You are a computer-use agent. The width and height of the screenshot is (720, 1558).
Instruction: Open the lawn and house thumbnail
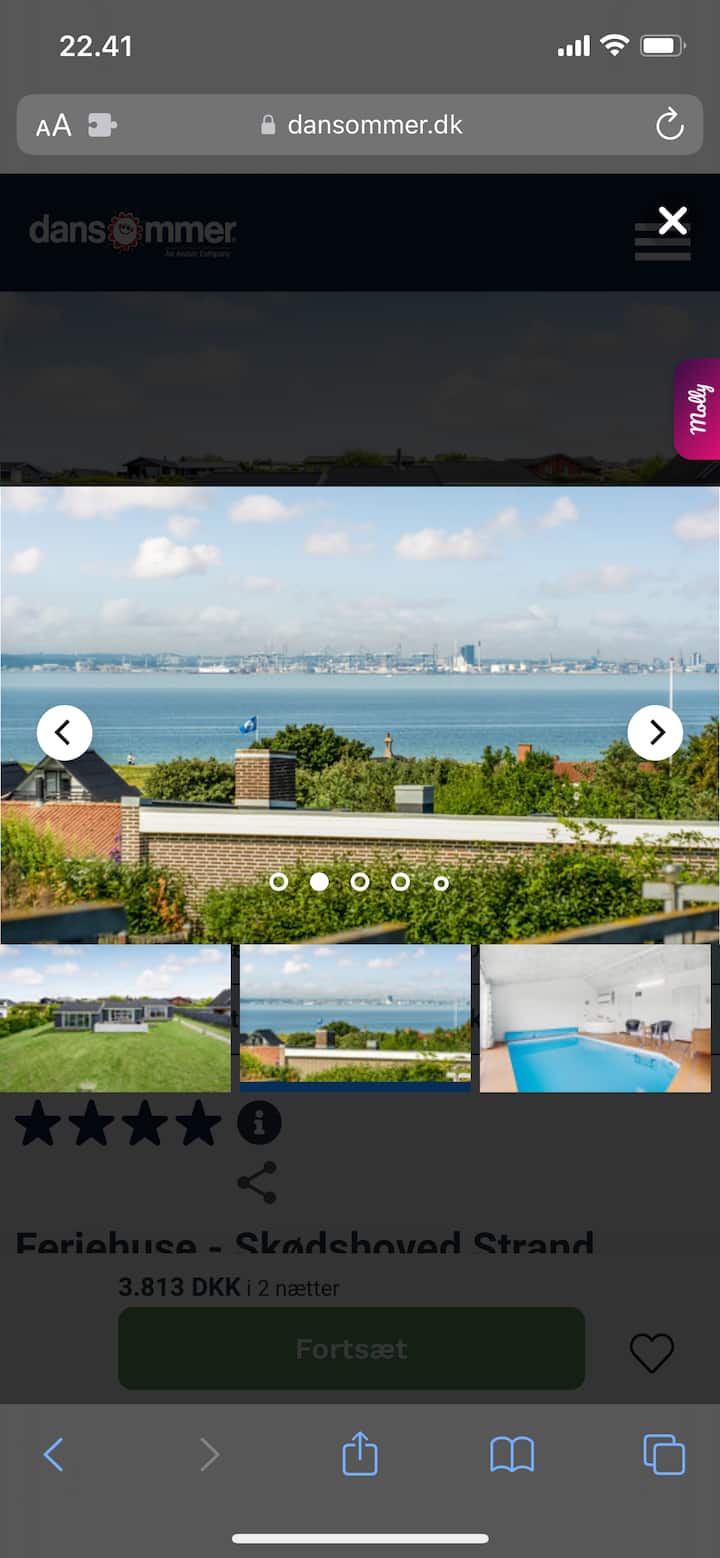click(115, 1018)
